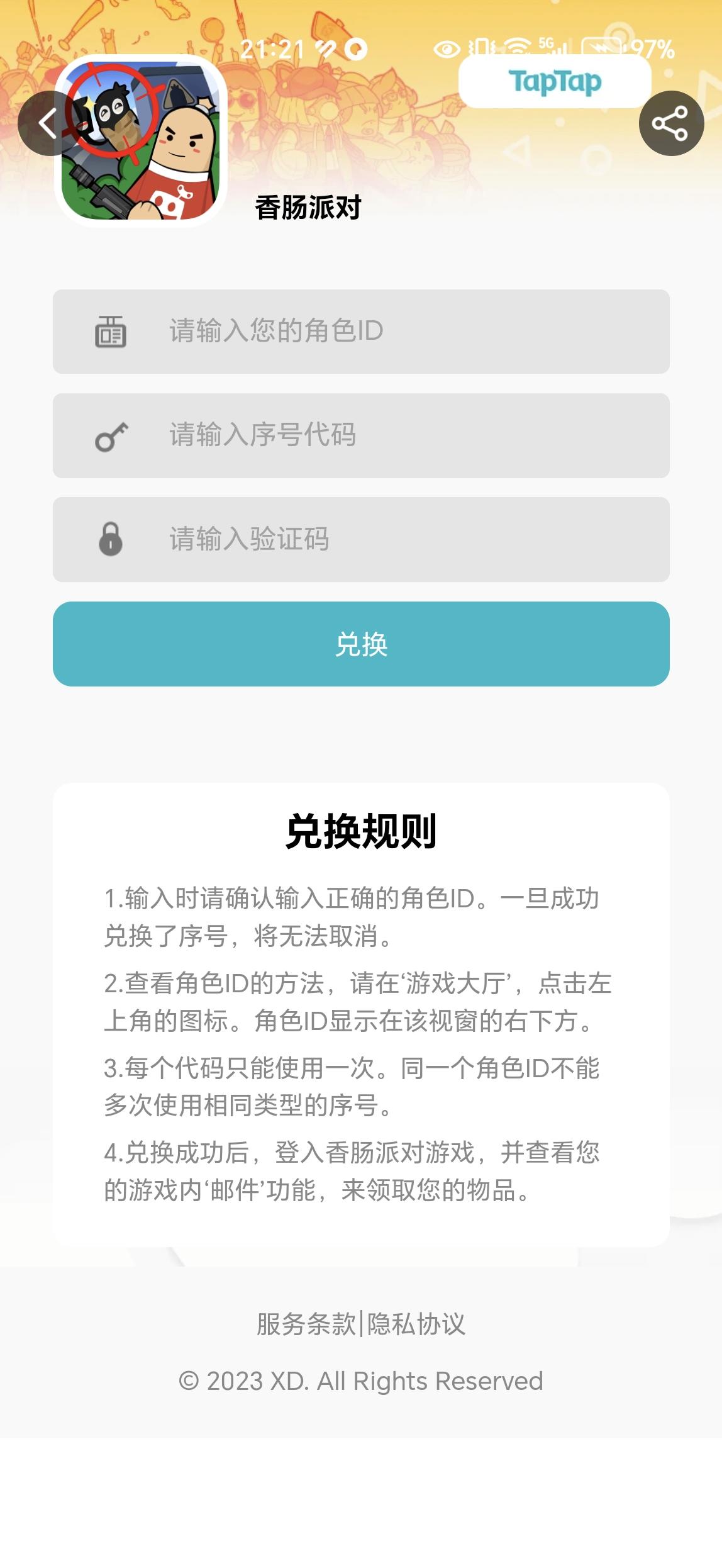Click the eye protection icon in status bar
This screenshot has height=1568, width=722.
click(x=448, y=49)
